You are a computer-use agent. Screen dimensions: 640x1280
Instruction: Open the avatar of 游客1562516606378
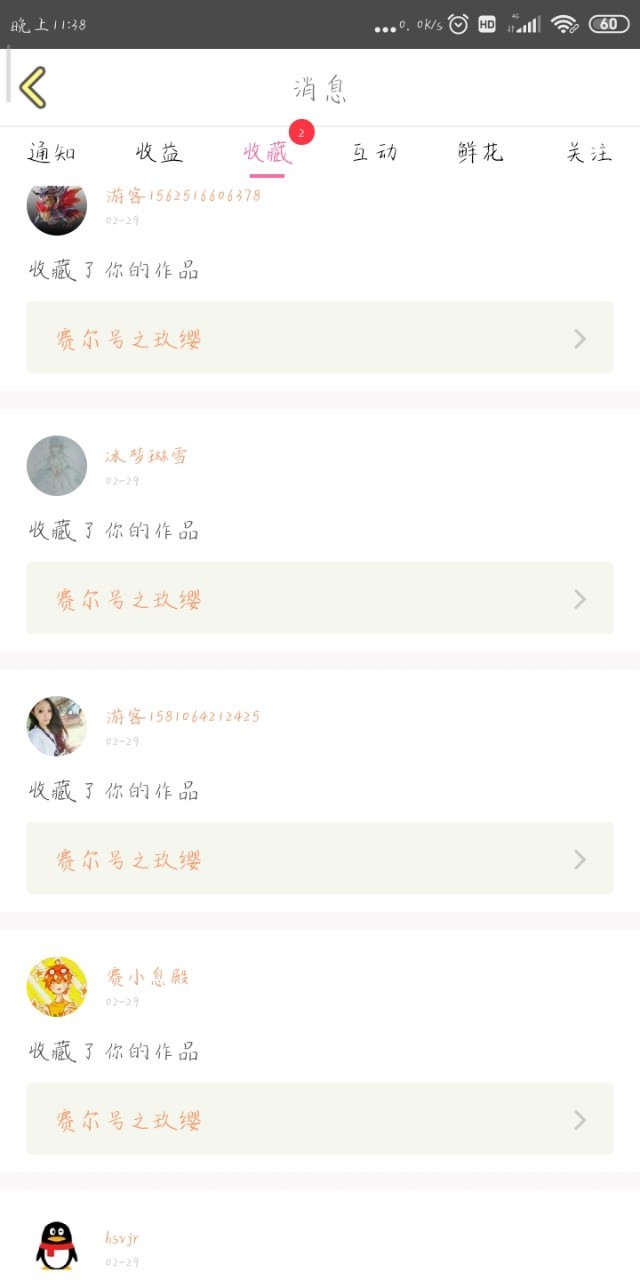tap(57, 206)
